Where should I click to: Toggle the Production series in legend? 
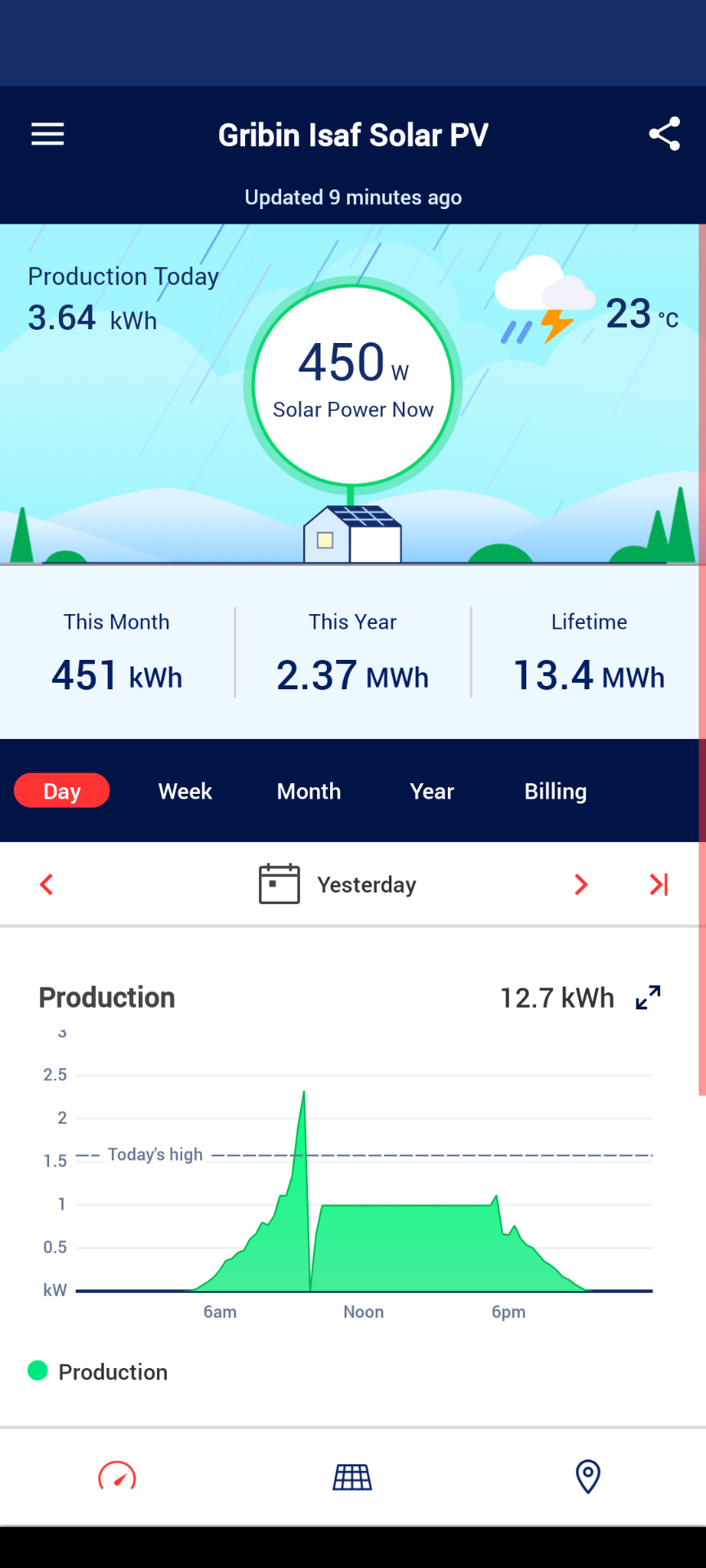[98, 1371]
